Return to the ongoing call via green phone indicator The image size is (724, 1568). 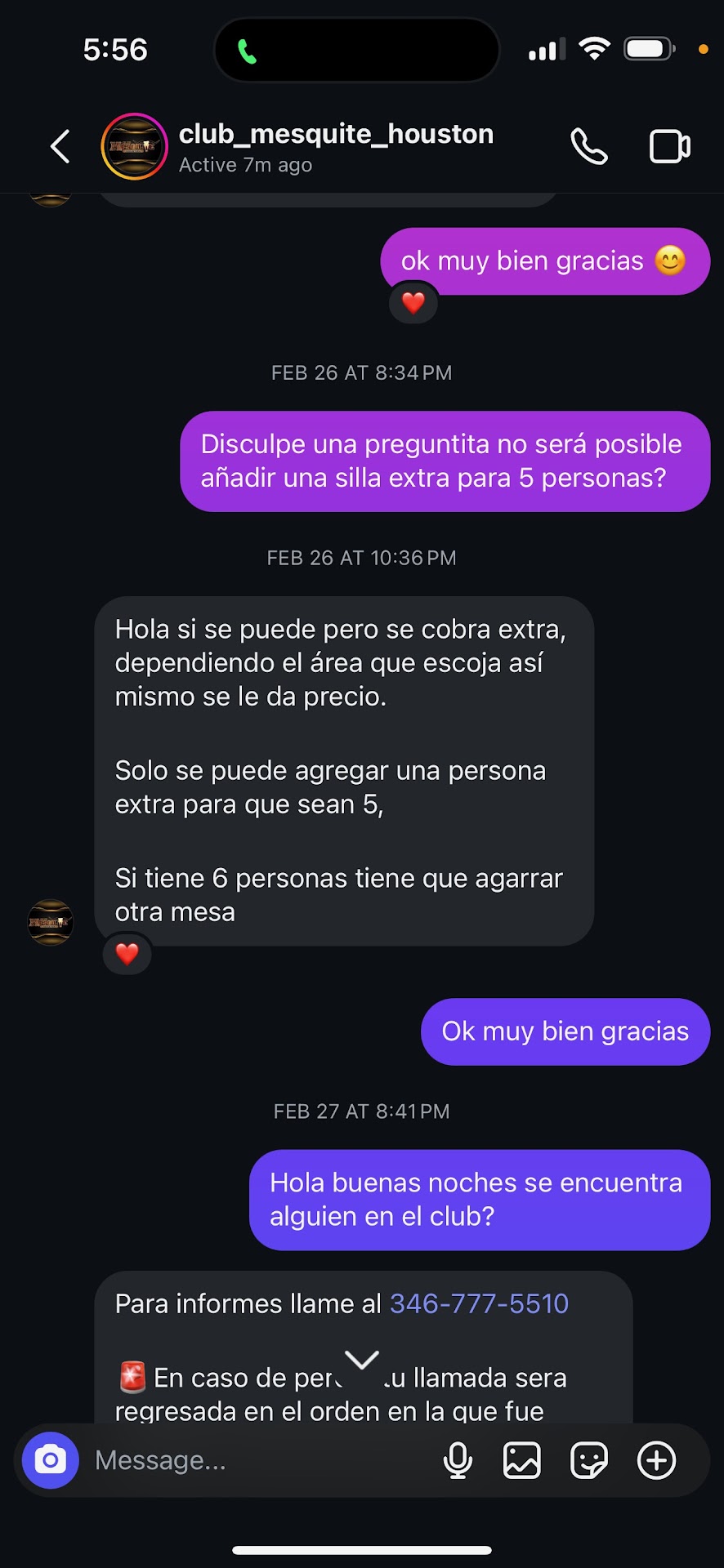(x=247, y=52)
